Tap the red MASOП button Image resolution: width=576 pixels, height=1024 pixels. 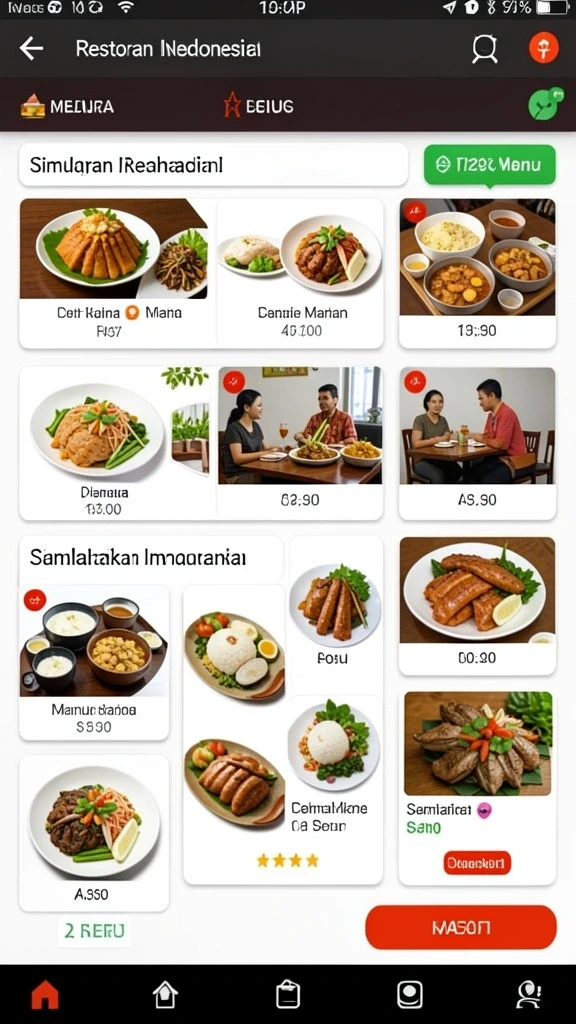(461, 927)
